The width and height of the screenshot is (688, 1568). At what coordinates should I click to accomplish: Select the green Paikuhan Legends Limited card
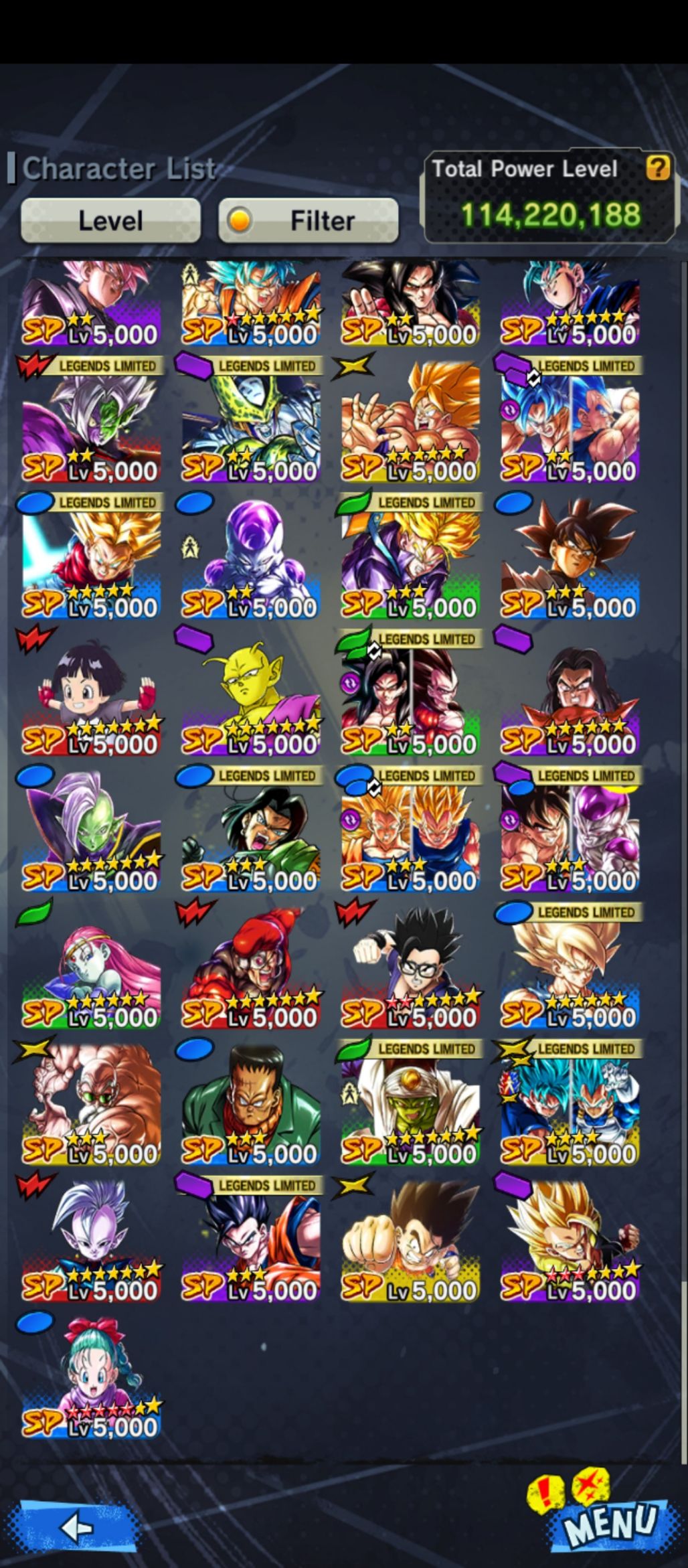pyautogui.click(x=410, y=1101)
